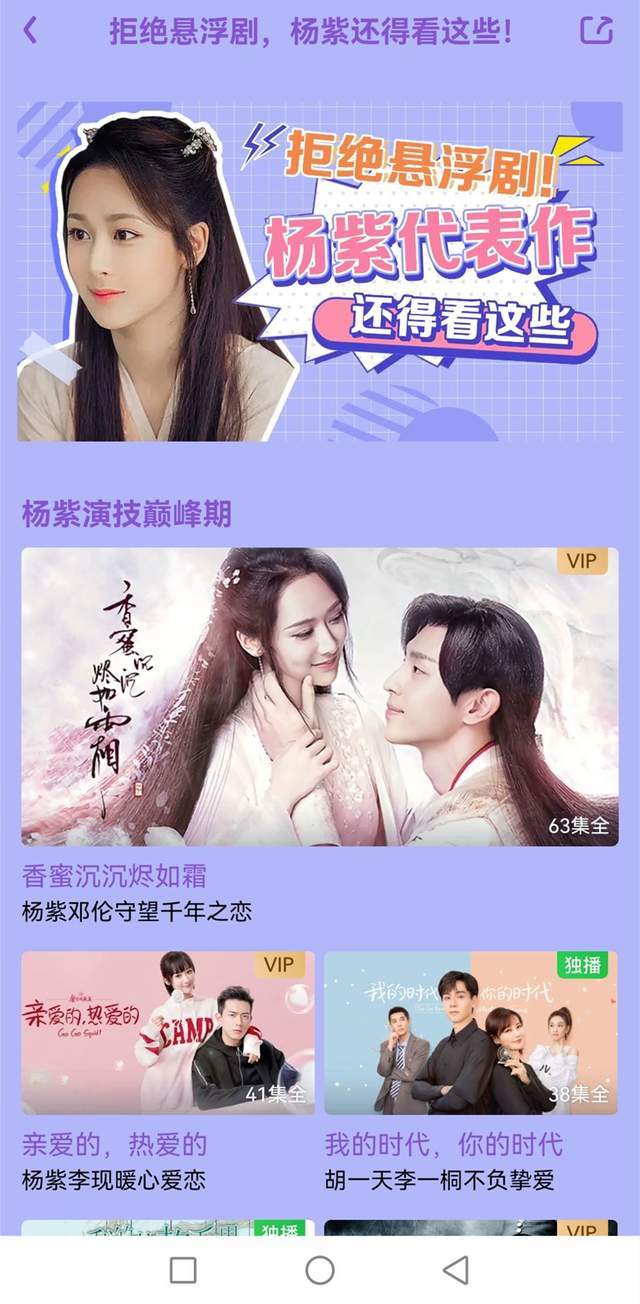
Task: Open the 亲爱的，热爱的 drama card
Action: (168, 1032)
